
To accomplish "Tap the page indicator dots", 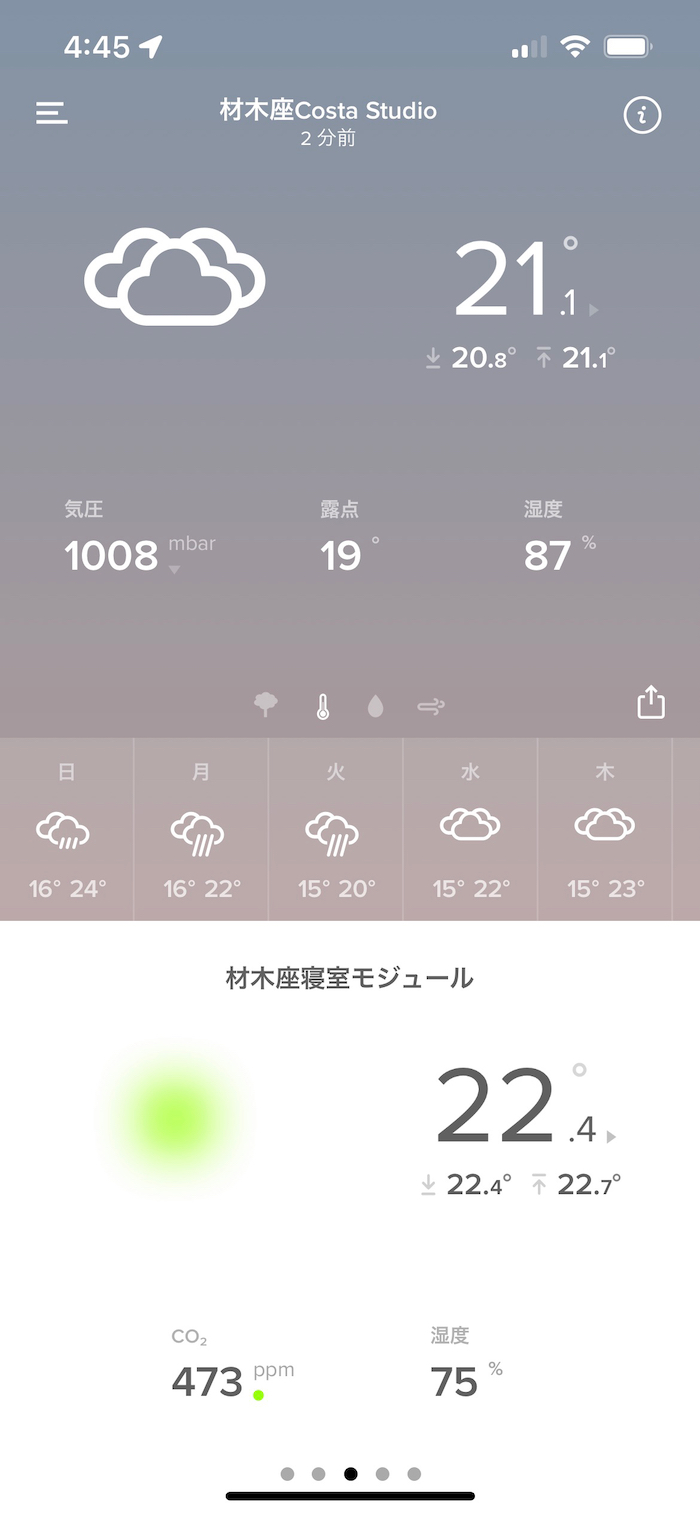I will point(350,1473).
